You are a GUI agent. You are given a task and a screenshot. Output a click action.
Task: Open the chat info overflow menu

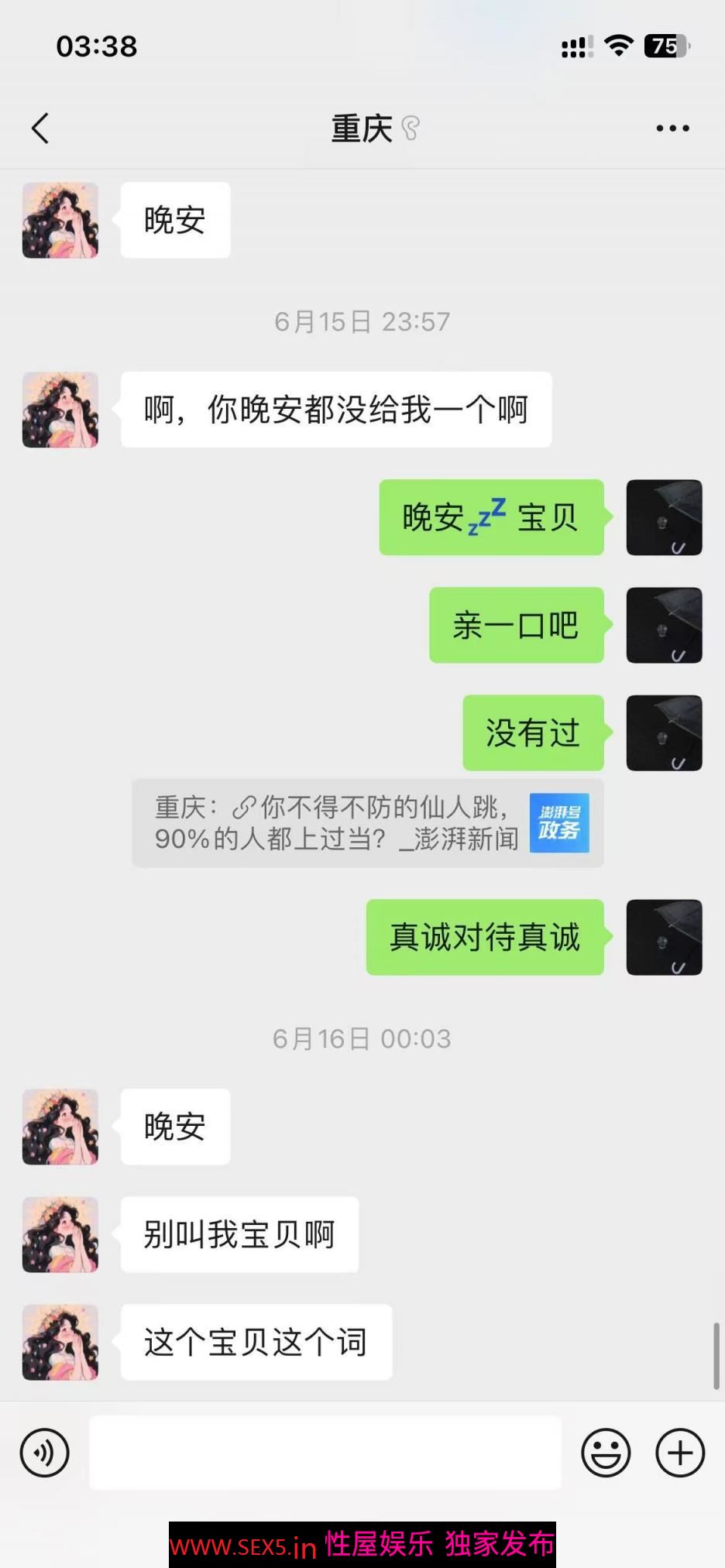[672, 129]
